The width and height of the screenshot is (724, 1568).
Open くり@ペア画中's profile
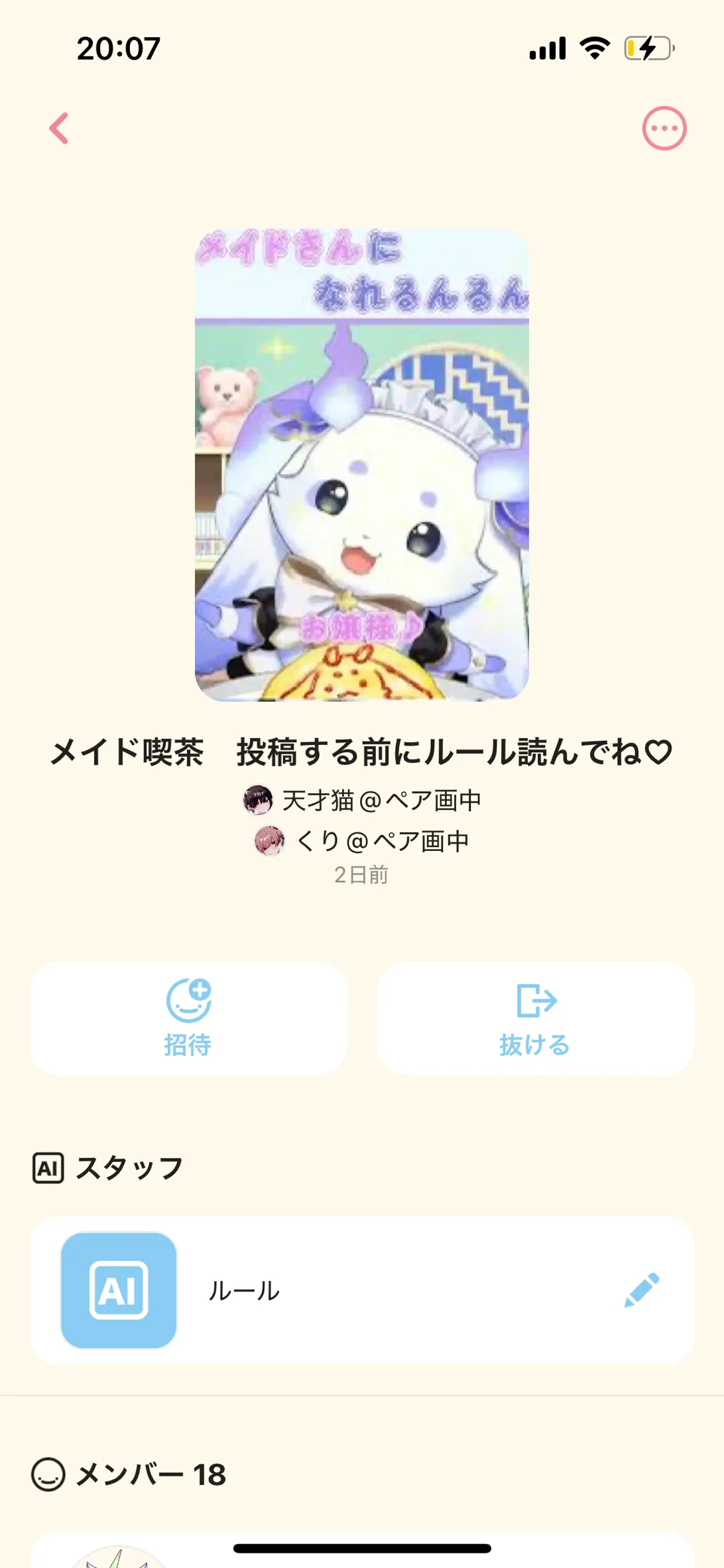coord(362,841)
